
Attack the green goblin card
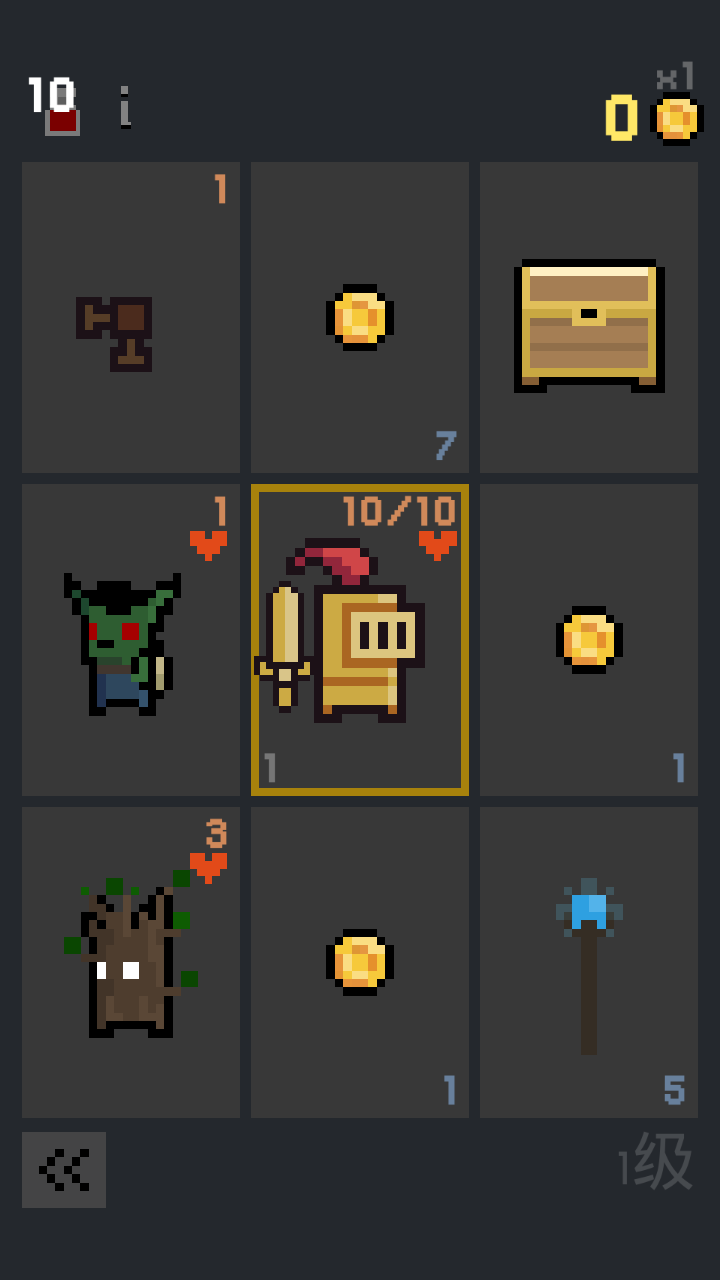point(131,640)
